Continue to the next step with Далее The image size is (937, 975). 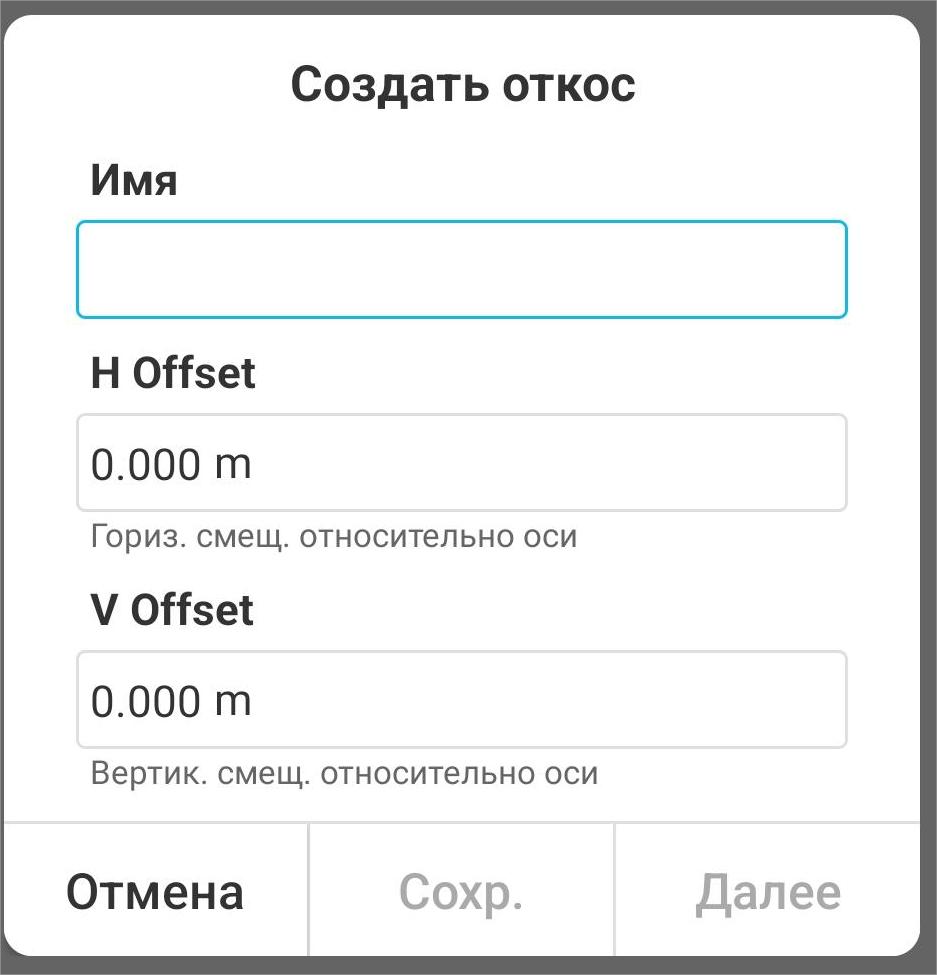(x=767, y=891)
